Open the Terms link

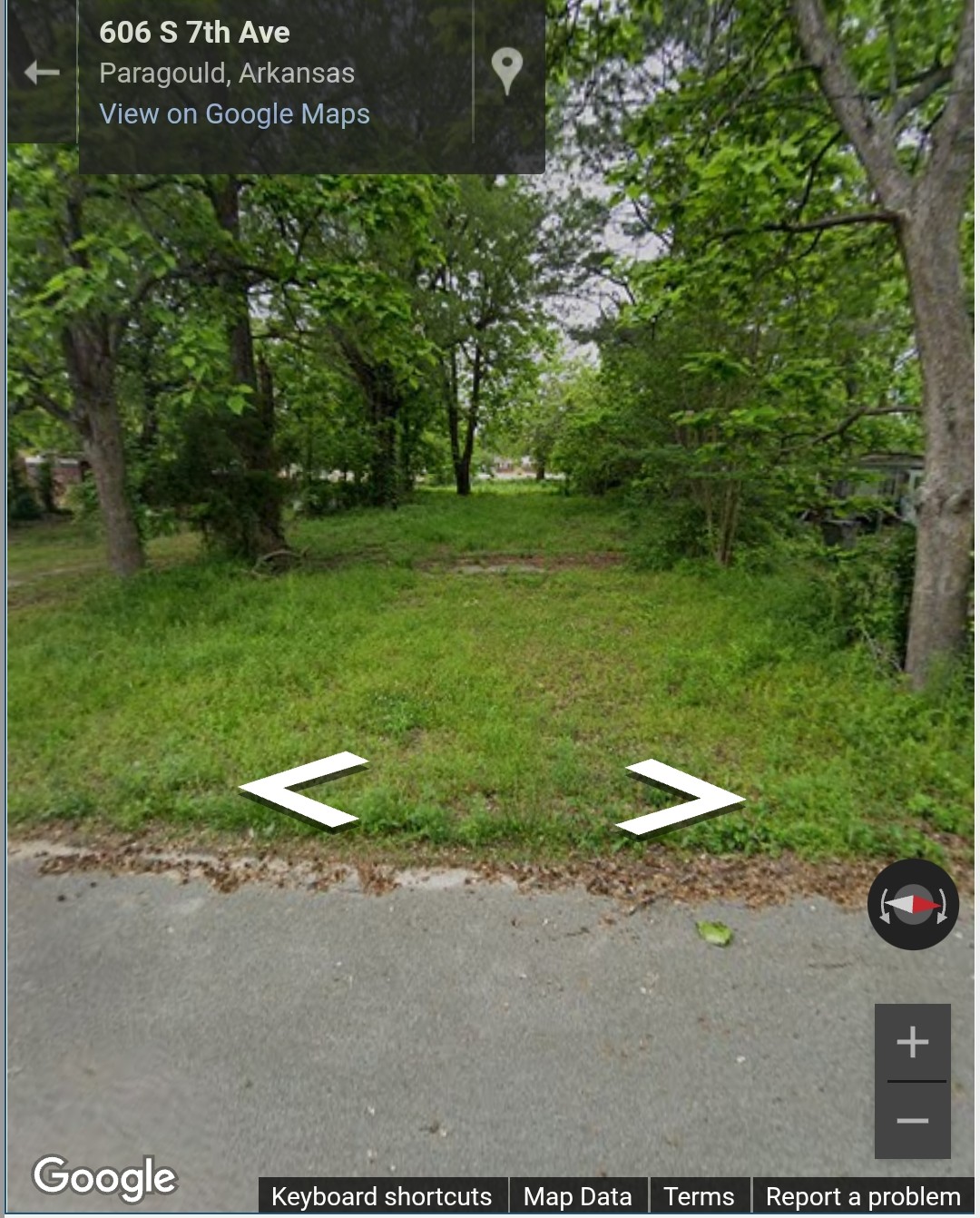(x=699, y=1196)
